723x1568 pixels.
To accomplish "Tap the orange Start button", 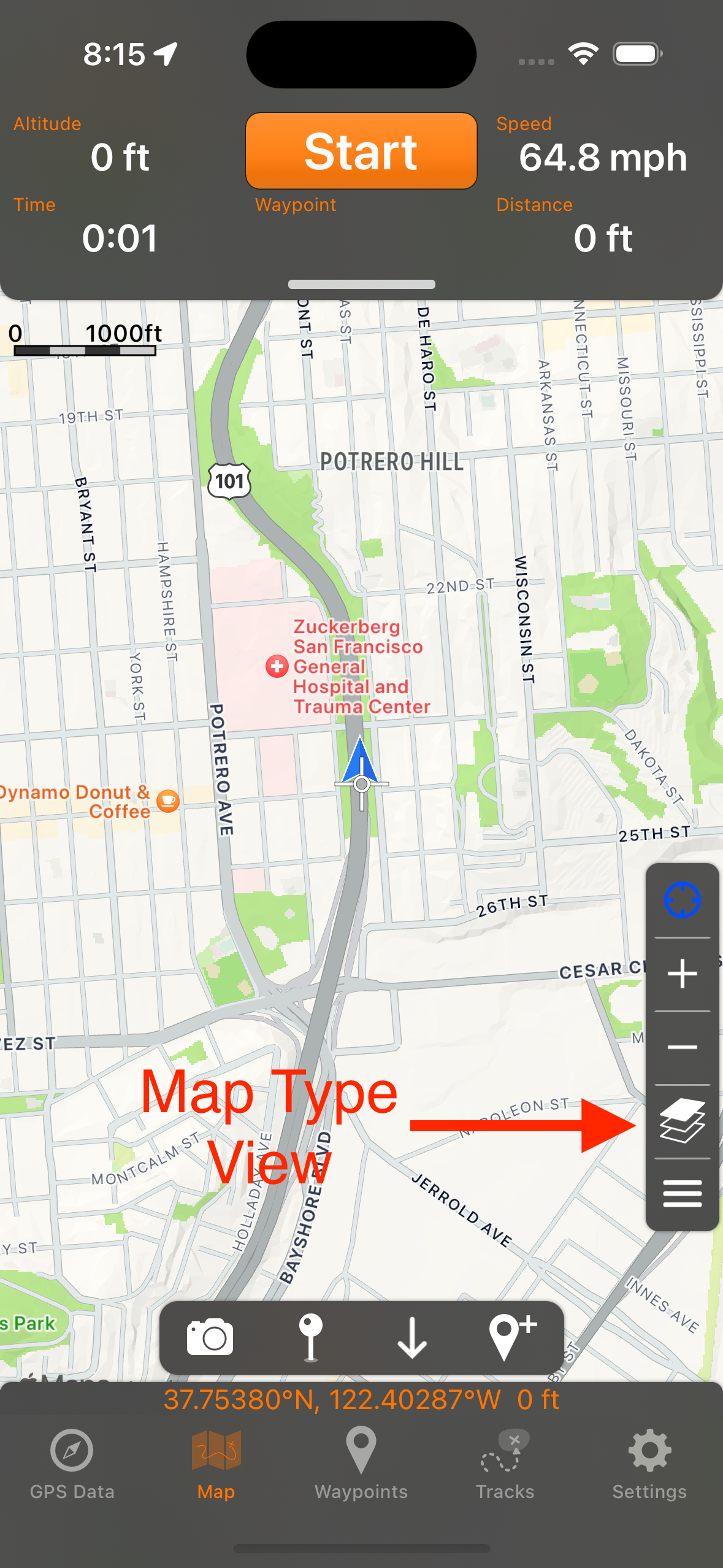I will [361, 151].
